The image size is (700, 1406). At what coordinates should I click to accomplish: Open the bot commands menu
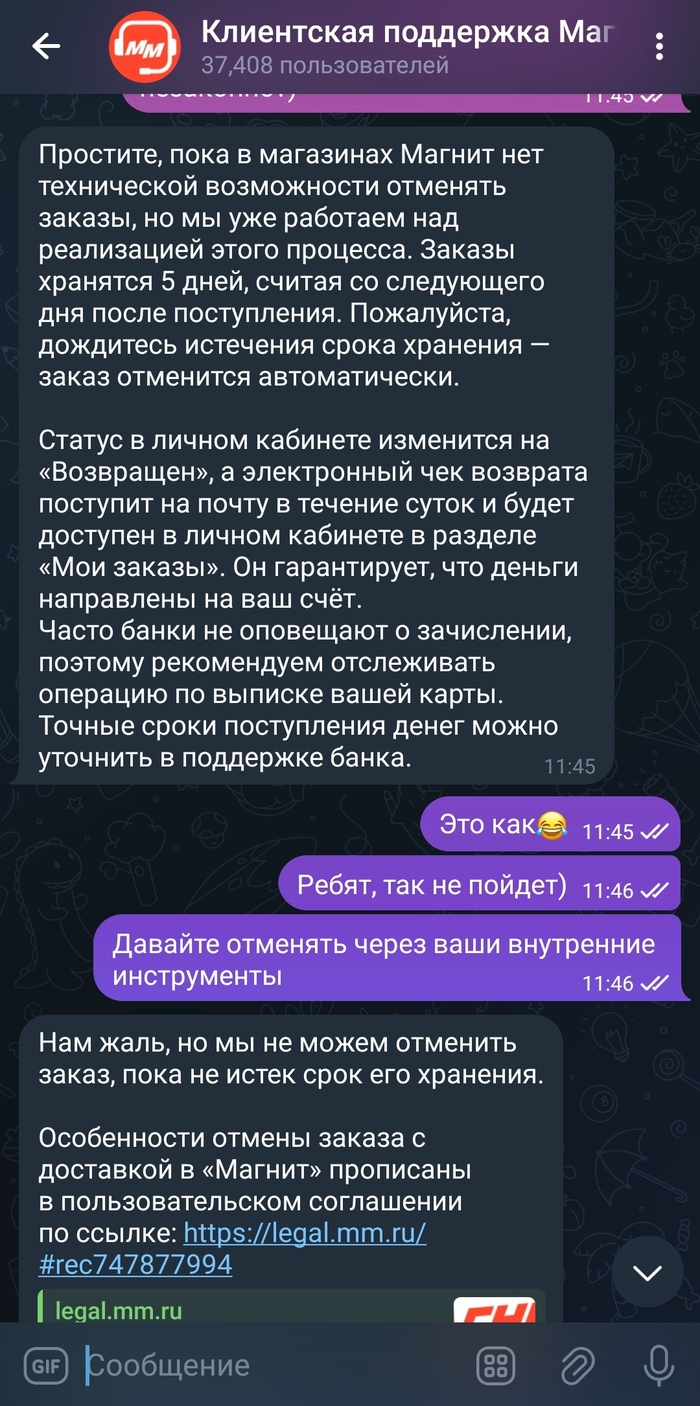496,1365
